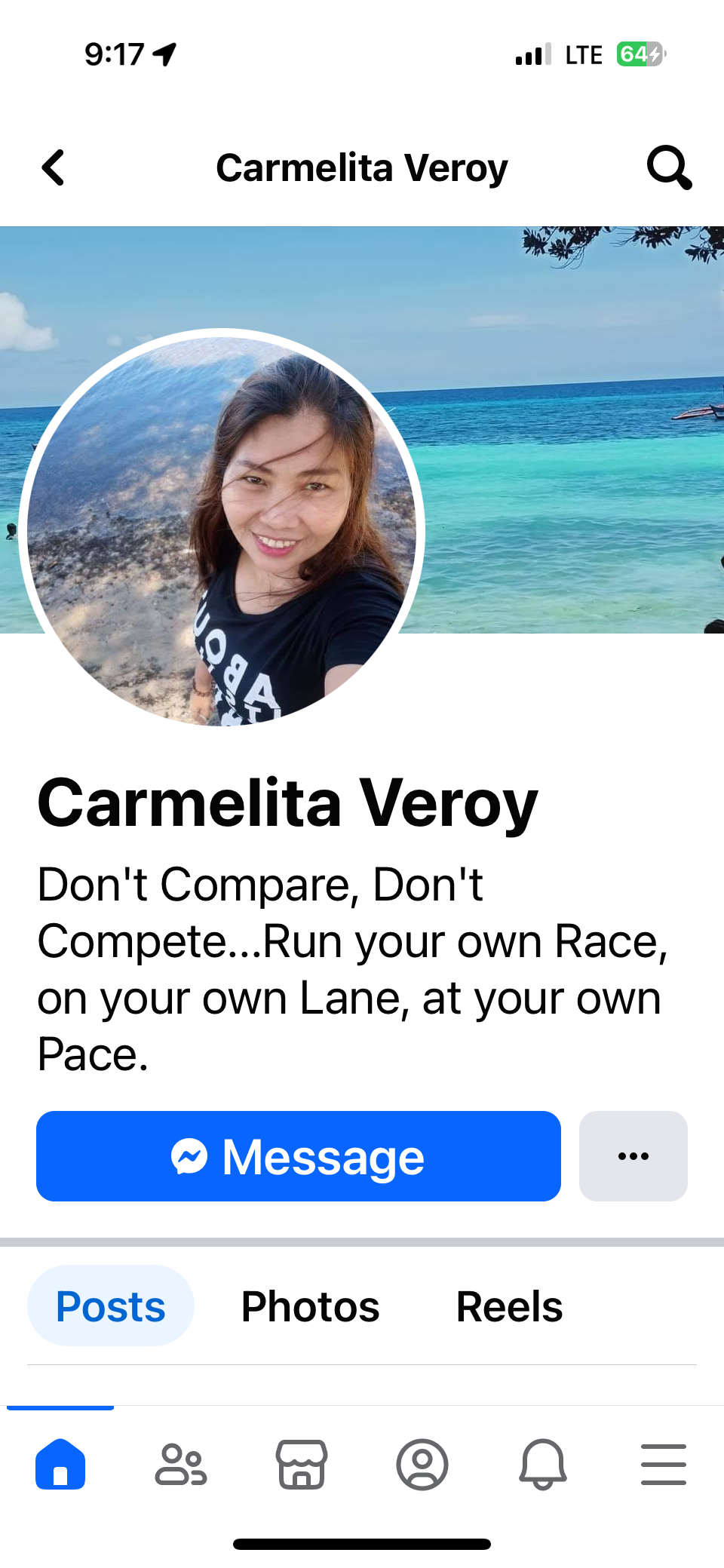Go back using the top-left arrow
This screenshot has width=724, height=1568.
pyautogui.click(x=53, y=167)
